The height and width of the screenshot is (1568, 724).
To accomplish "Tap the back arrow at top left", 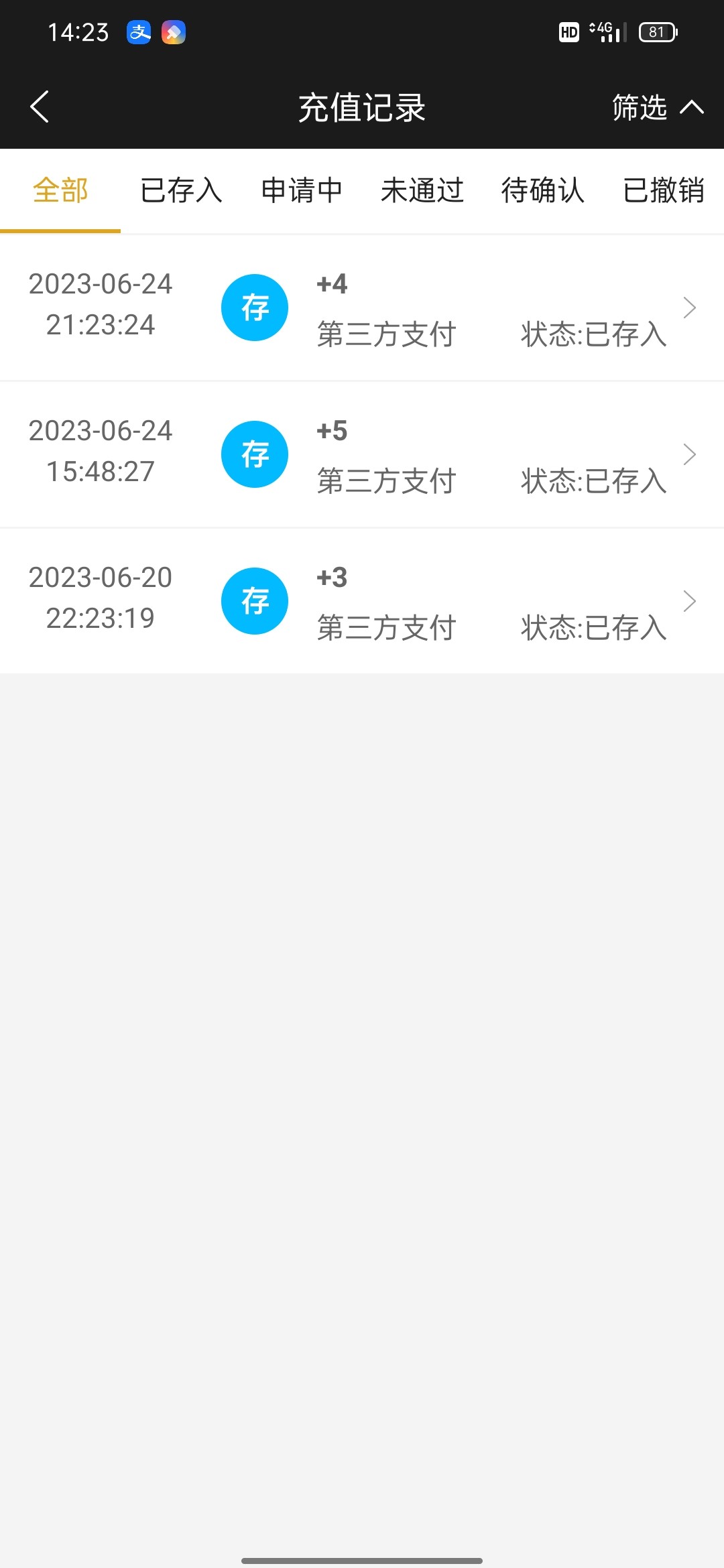I will tap(40, 106).
